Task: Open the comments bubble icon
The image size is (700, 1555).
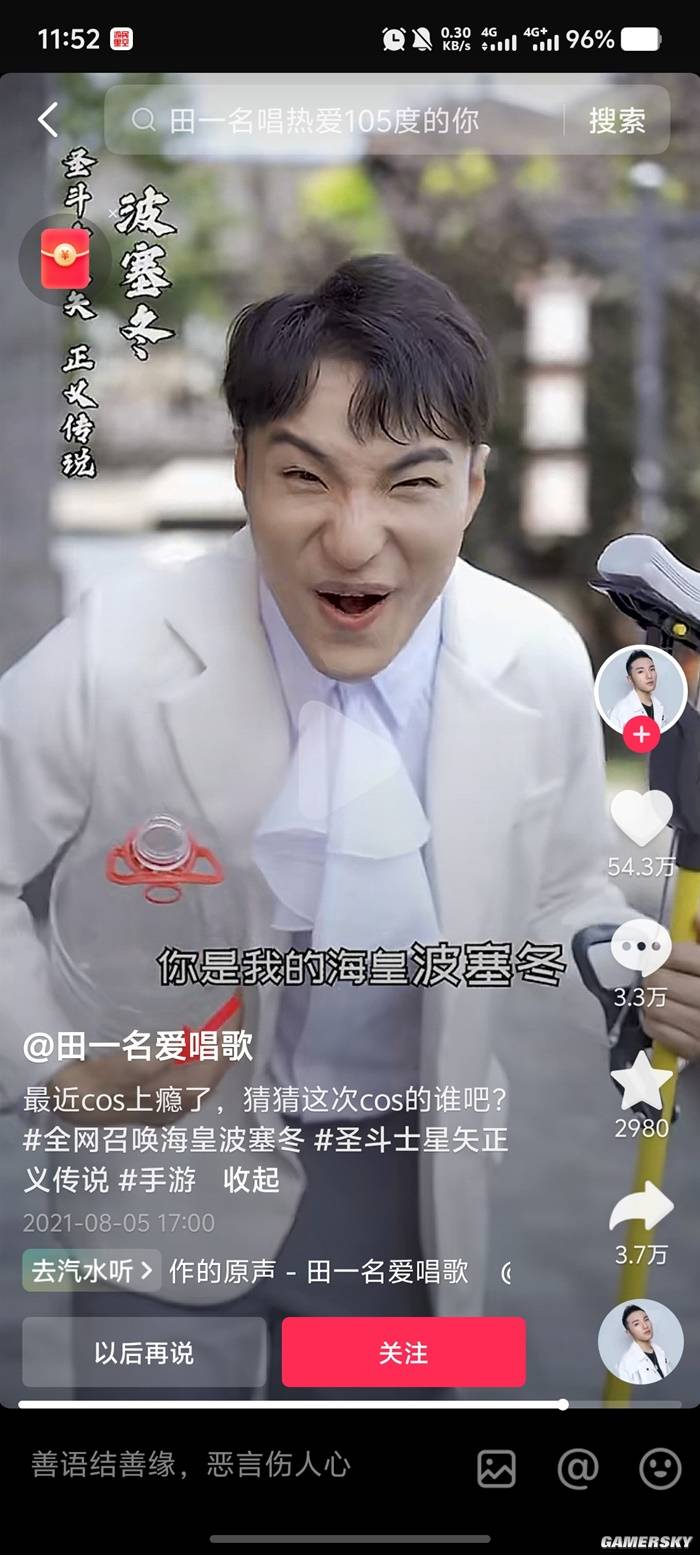Action: click(640, 945)
